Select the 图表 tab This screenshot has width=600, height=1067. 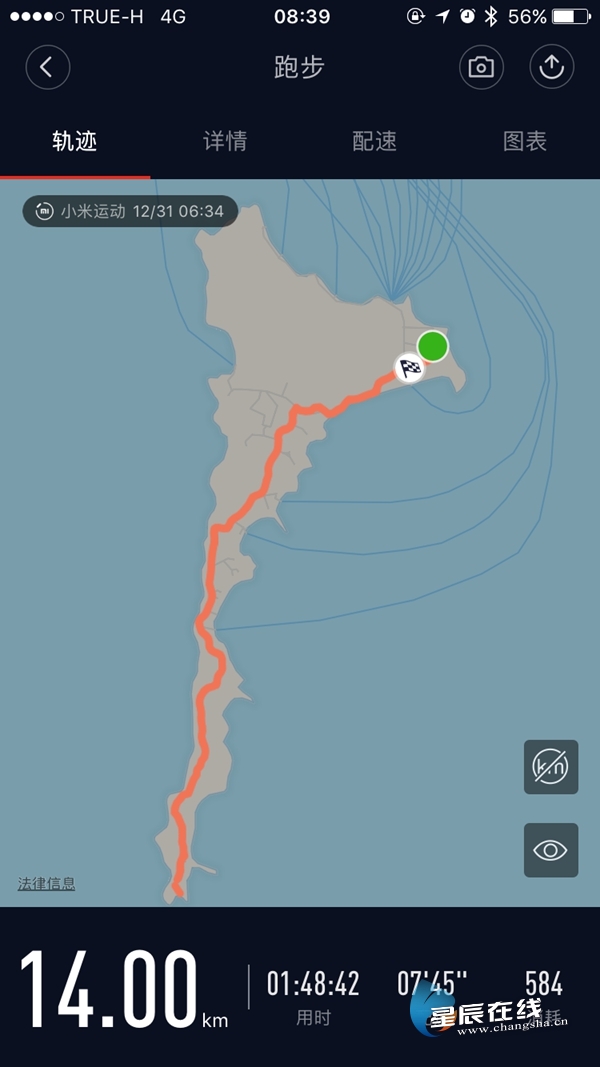point(524,141)
